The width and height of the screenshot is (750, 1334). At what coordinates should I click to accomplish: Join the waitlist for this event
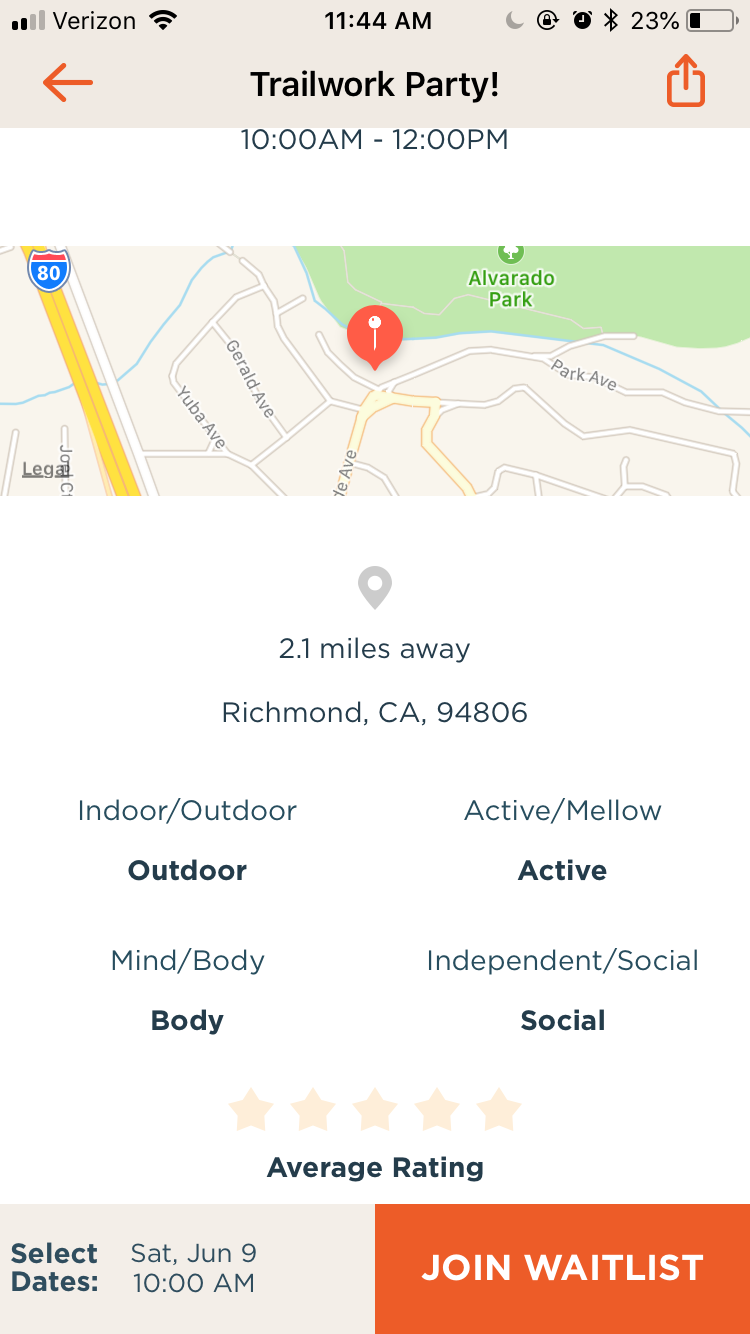pos(562,1268)
